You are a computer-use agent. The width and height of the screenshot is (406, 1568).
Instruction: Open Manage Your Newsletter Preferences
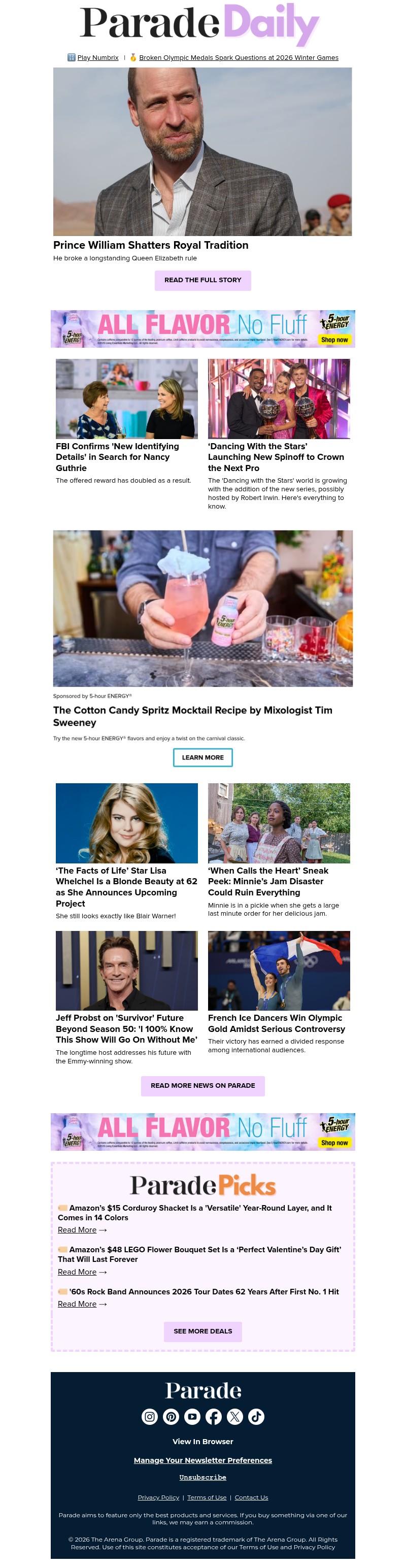point(202,1460)
